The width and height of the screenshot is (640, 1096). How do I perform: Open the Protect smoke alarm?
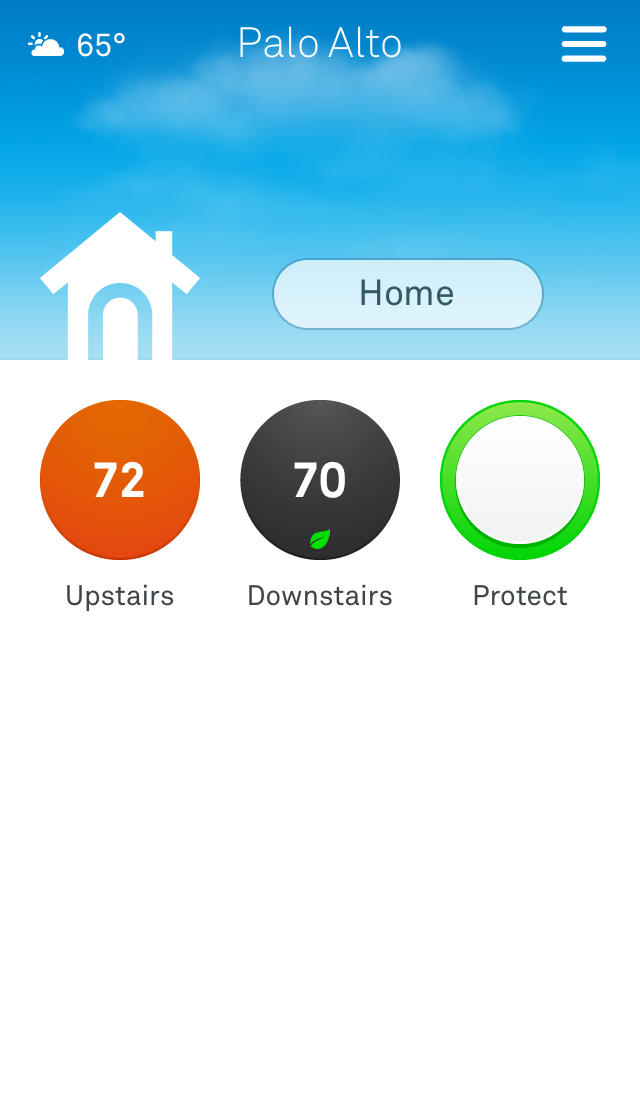(x=520, y=480)
